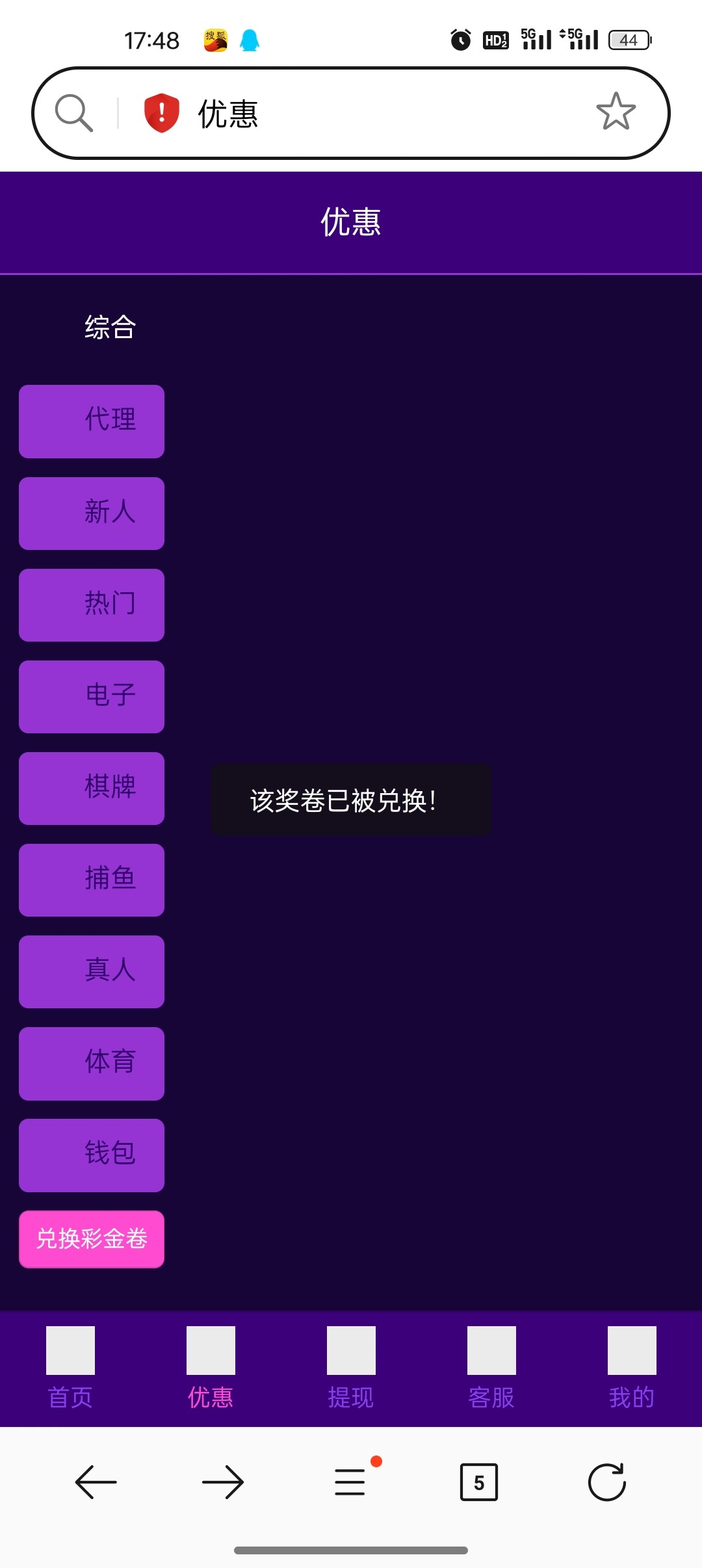Open the 热门 category
The image size is (702, 1568).
coord(92,605)
